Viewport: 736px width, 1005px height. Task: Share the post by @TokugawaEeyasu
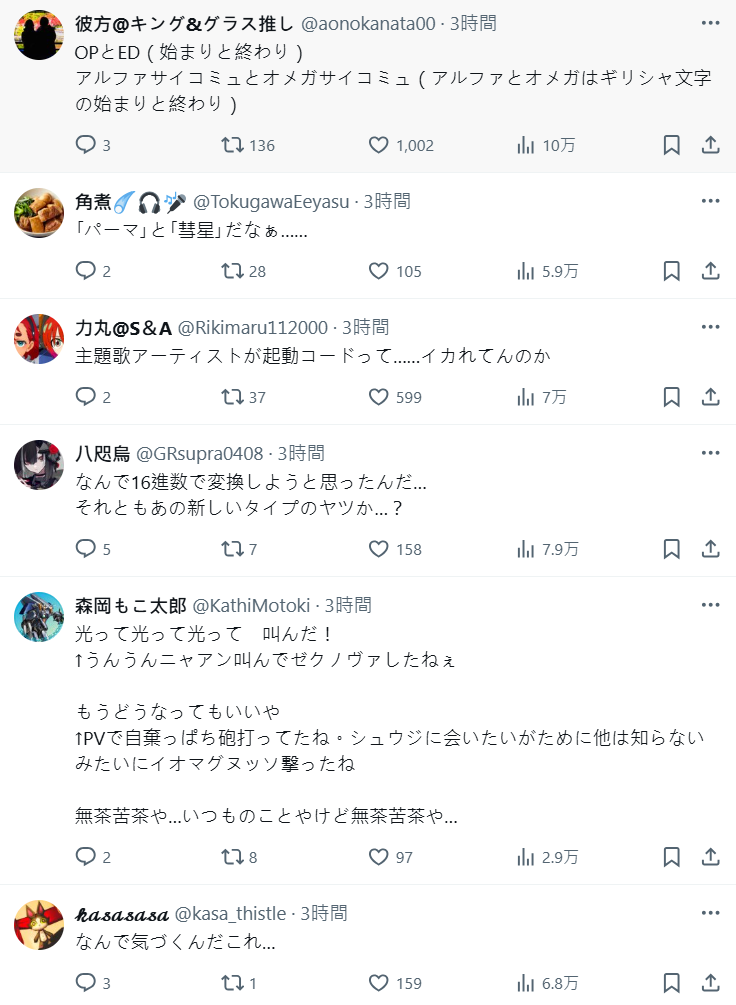pos(710,271)
